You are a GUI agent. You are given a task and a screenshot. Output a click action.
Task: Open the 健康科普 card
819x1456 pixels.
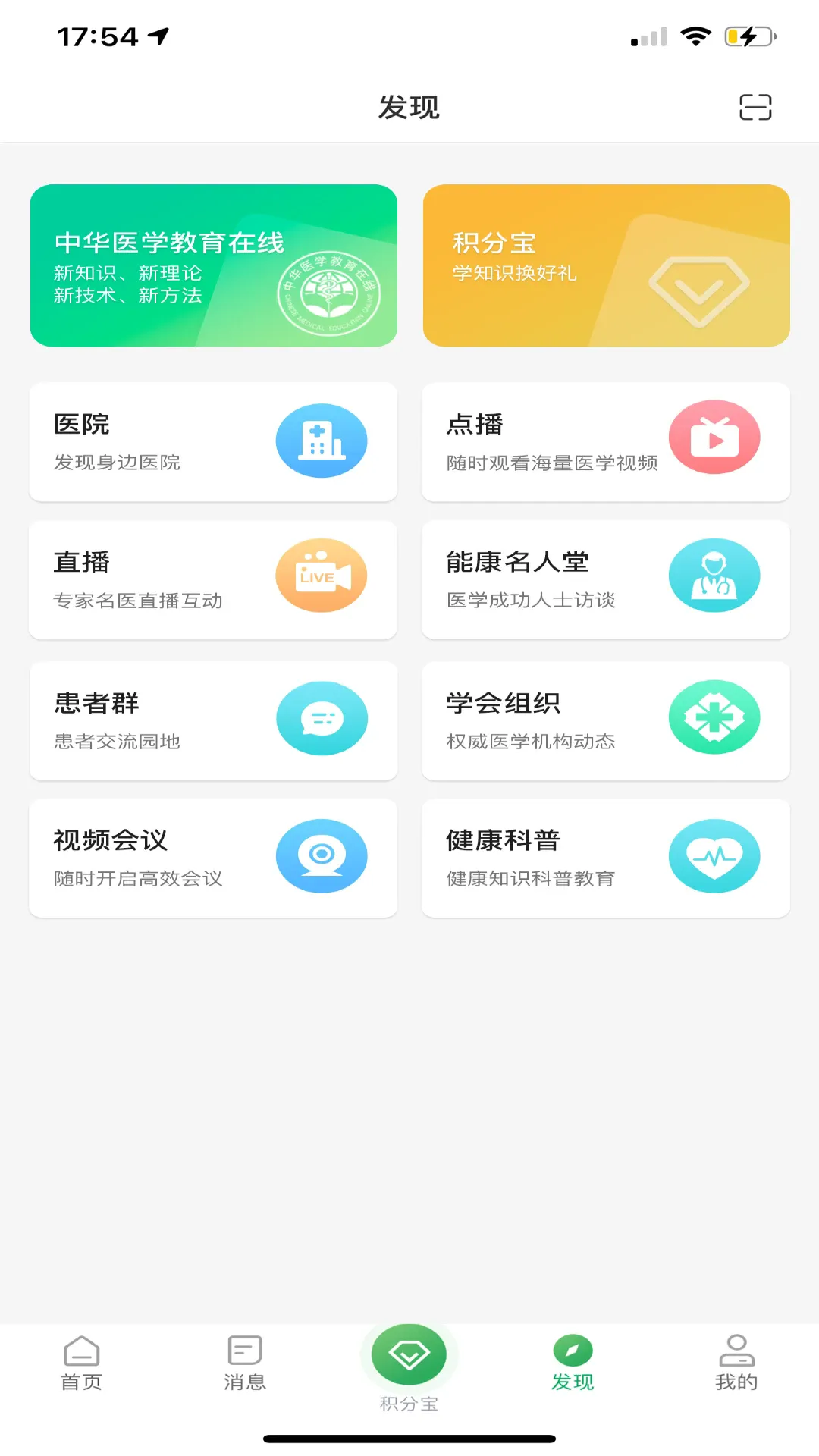606,857
